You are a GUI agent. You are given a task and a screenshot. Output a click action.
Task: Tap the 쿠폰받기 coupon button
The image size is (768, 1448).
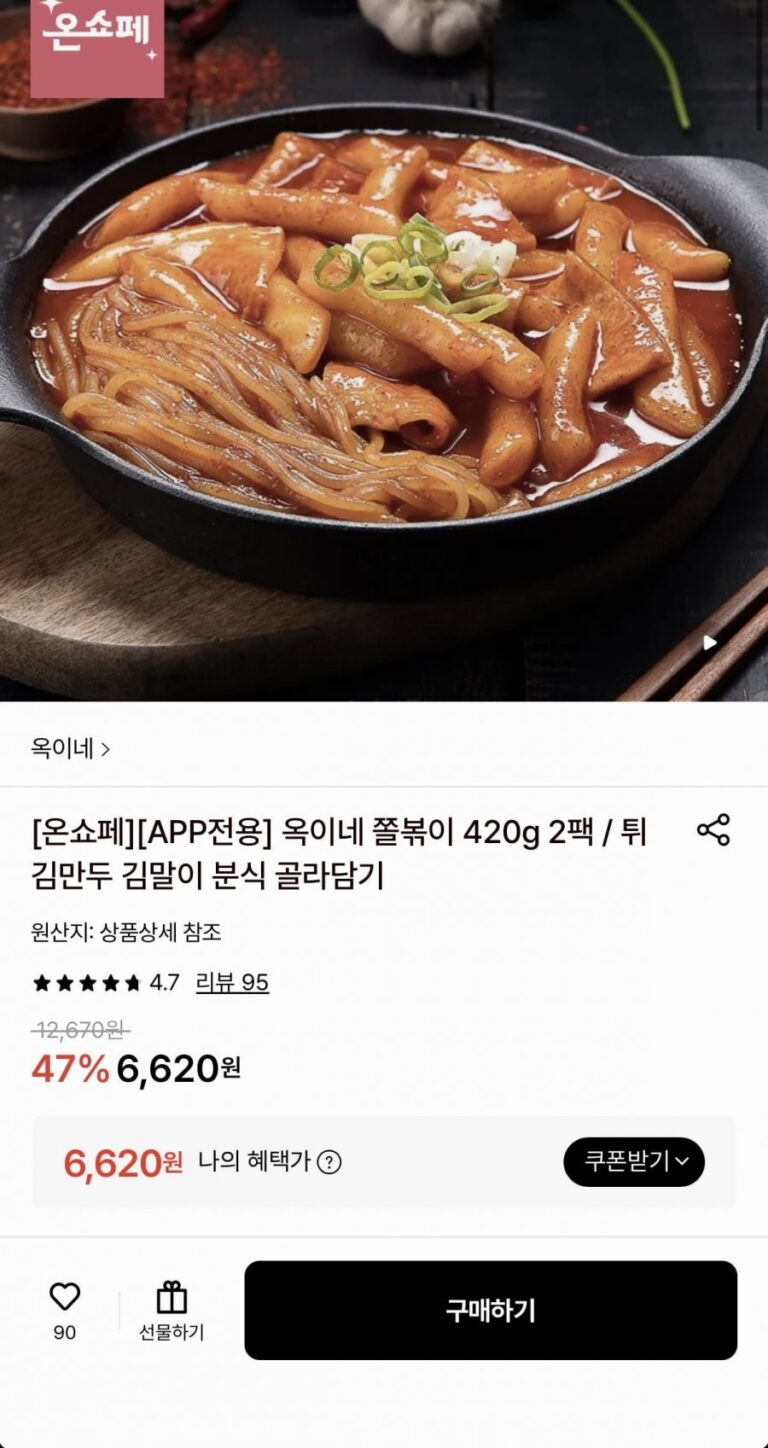[634, 1162]
